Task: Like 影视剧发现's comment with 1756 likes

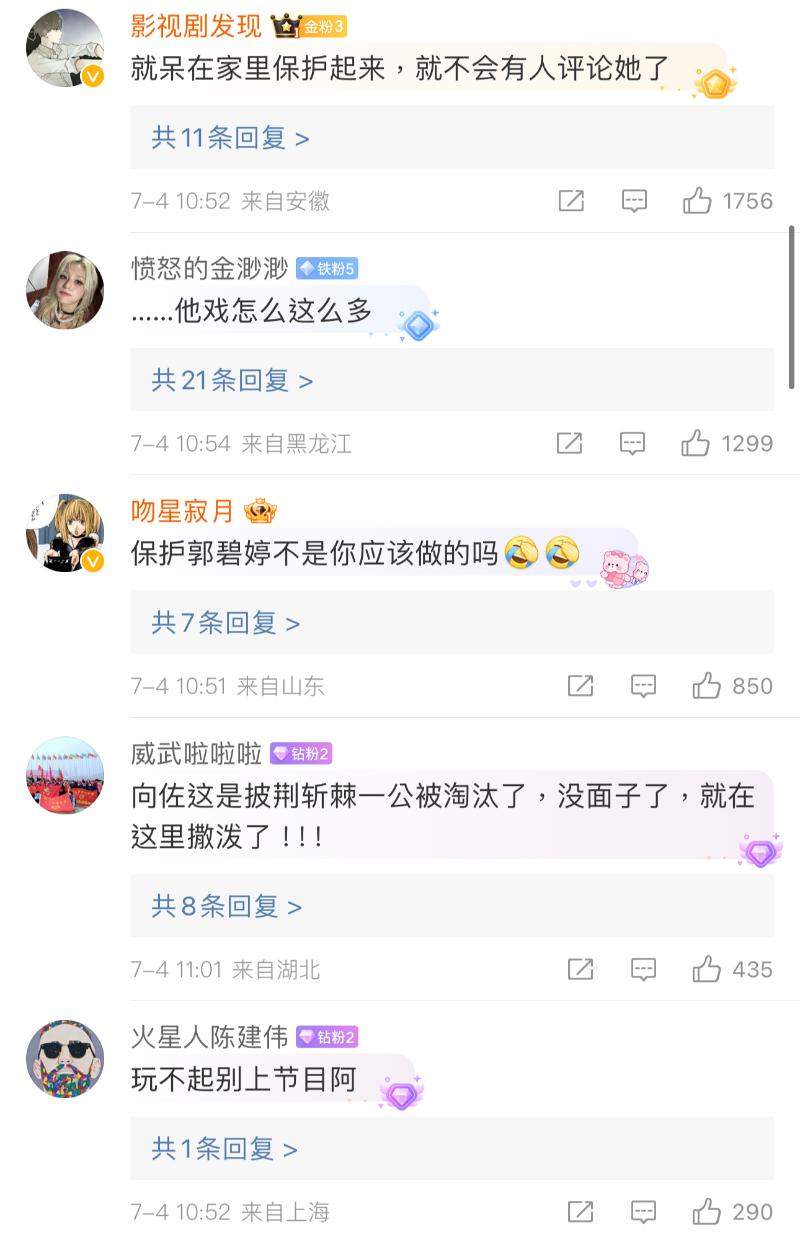Action: 698,201
